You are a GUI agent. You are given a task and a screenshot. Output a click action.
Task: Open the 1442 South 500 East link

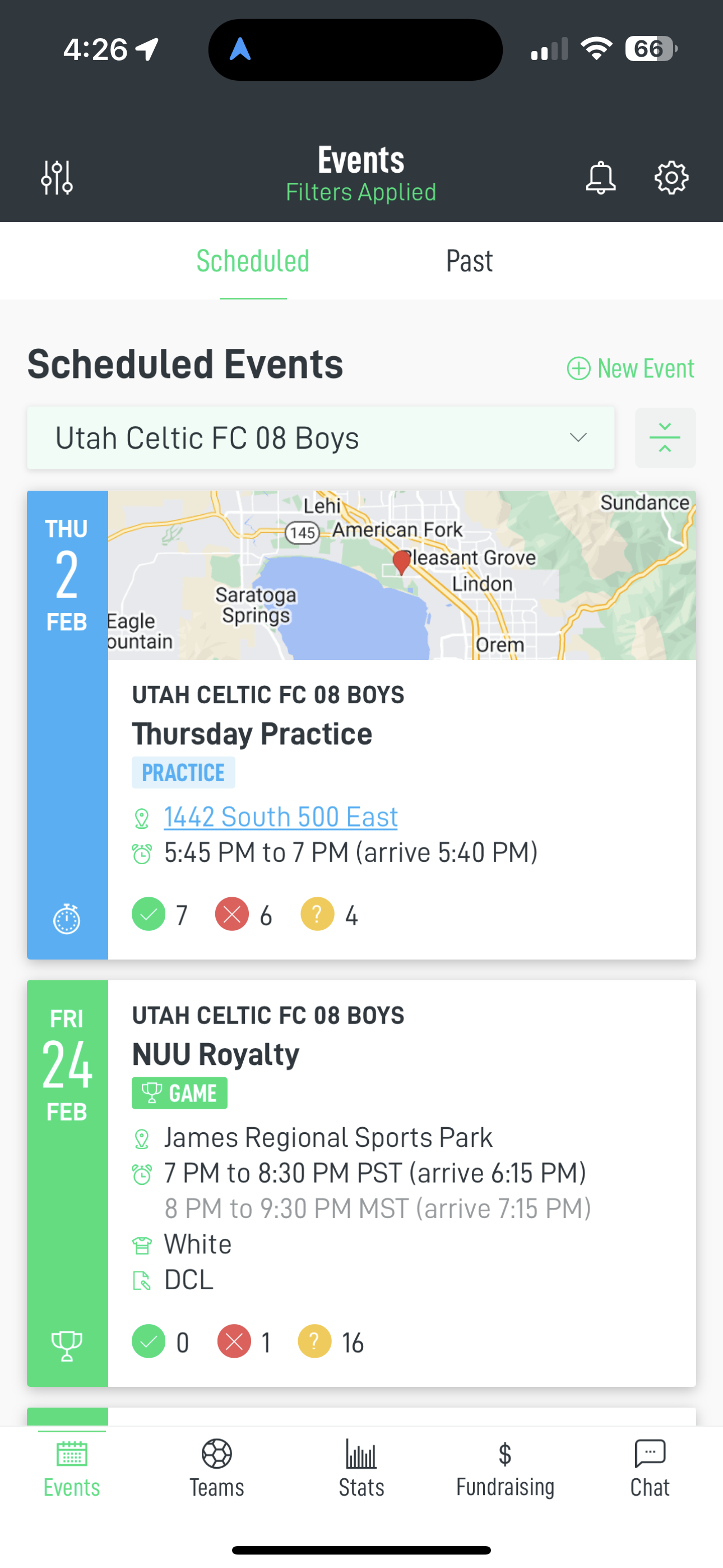(281, 817)
